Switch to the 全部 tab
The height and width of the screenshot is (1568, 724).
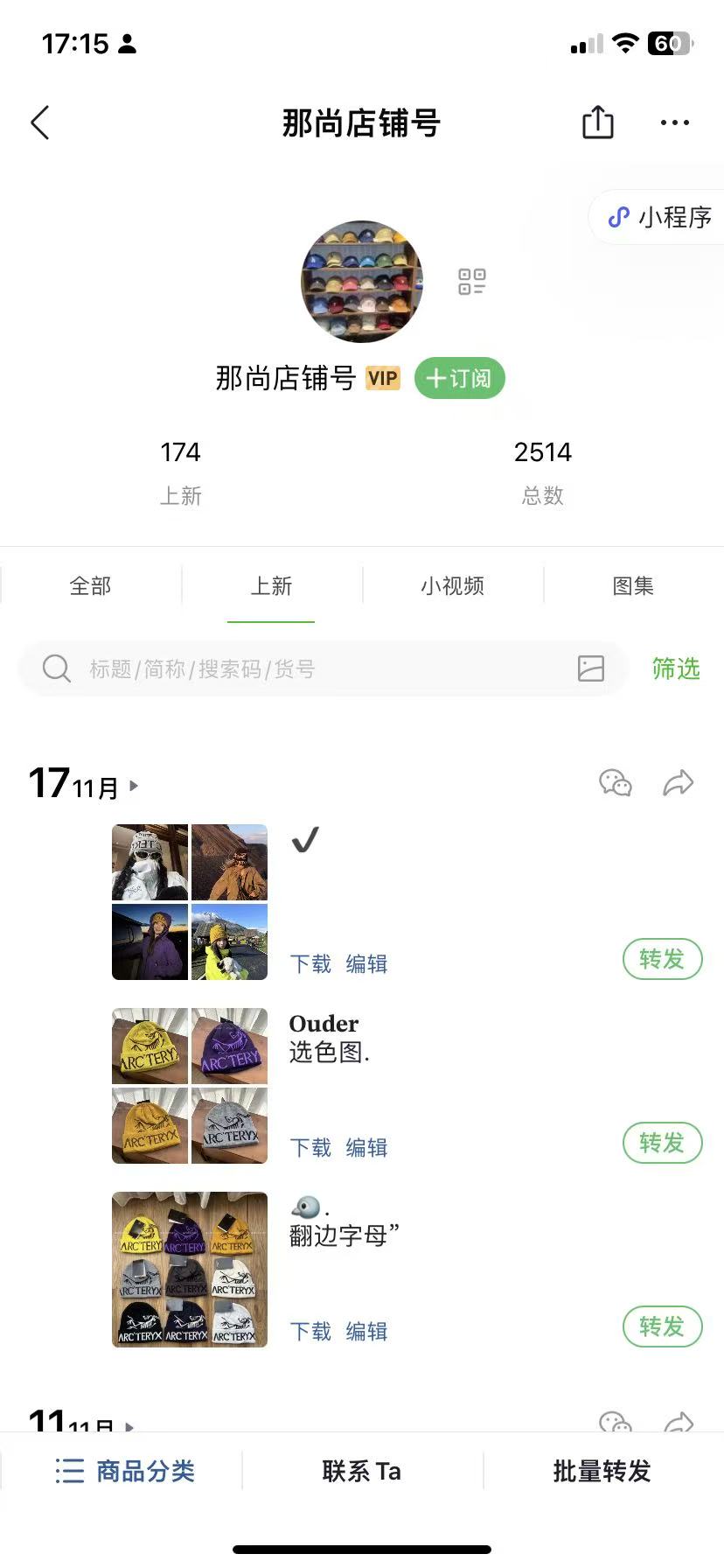click(x=91, y=585)
